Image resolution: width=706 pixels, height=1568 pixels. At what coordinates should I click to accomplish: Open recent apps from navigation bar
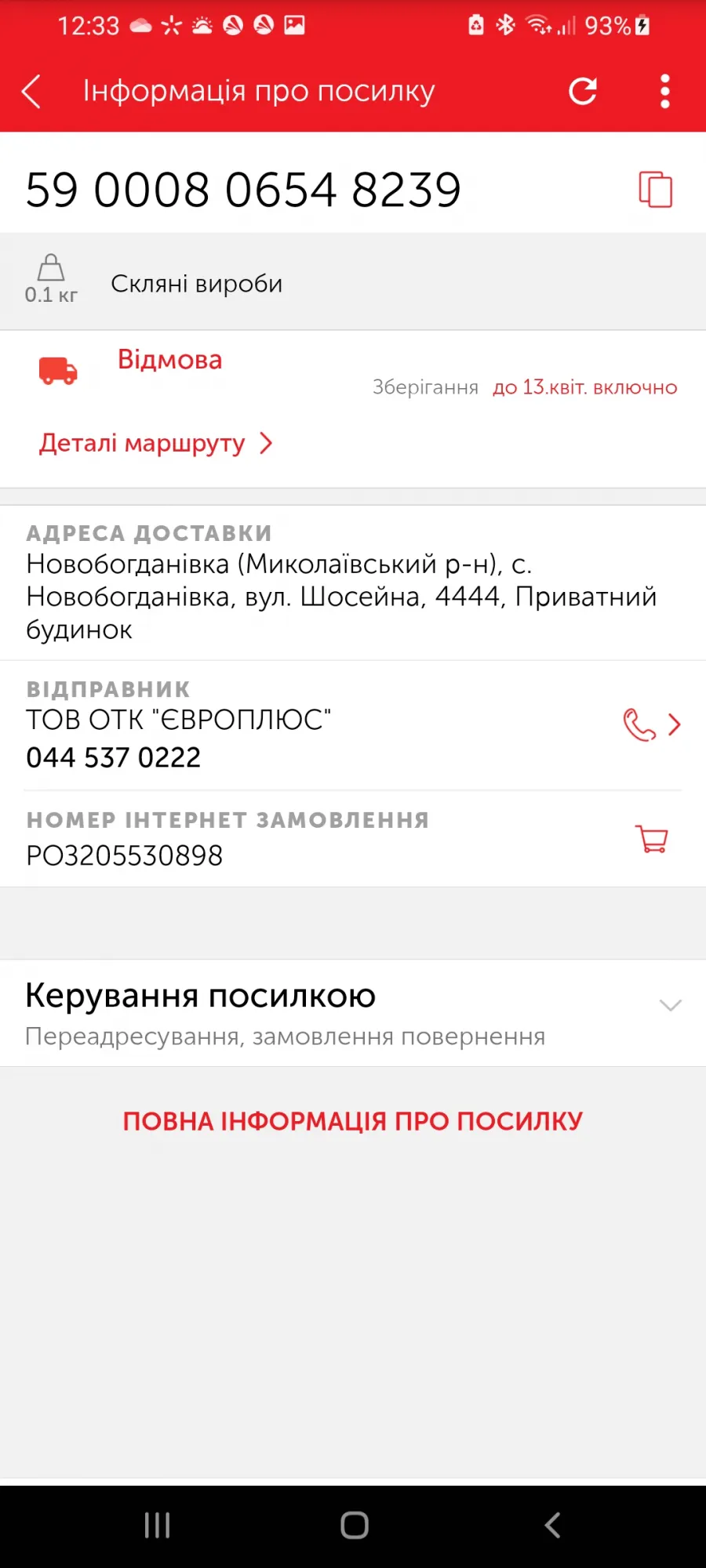click(158, 1525)
